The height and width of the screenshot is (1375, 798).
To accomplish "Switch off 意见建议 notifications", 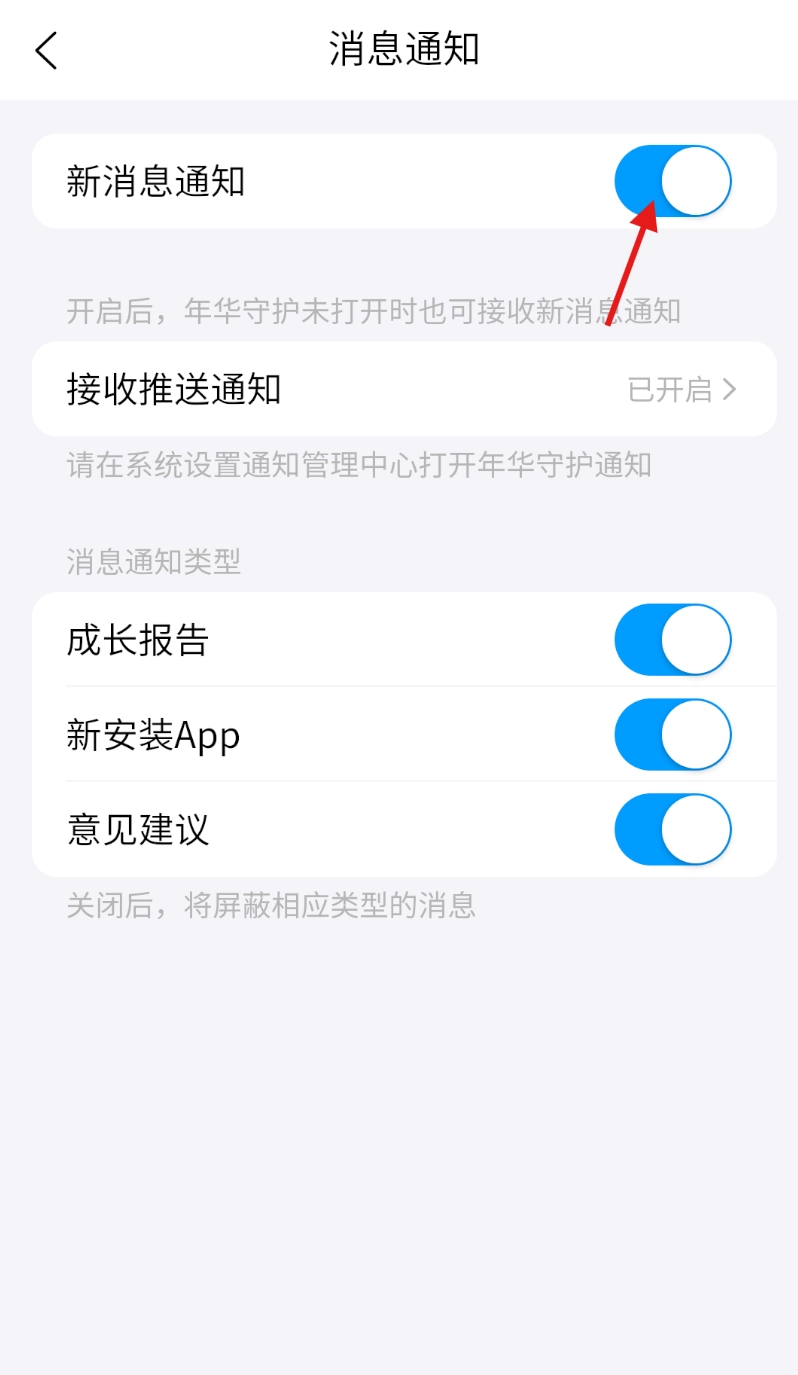I will [x=672, y=830].
